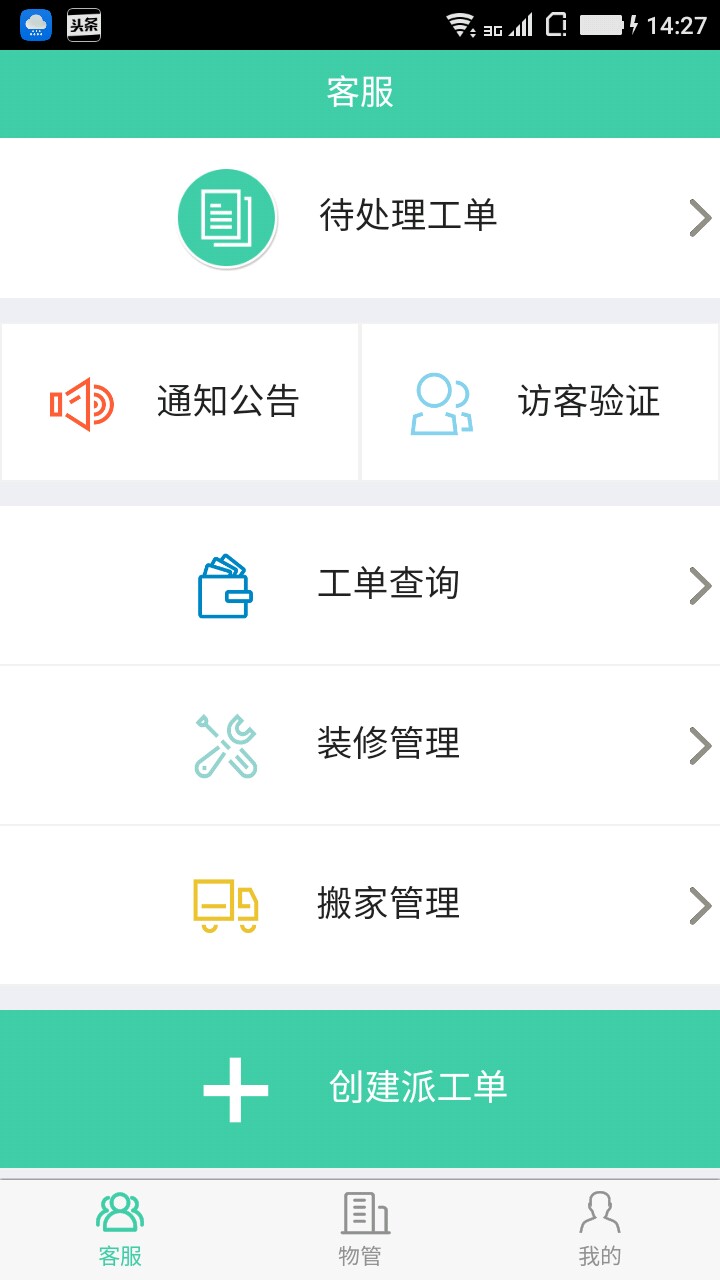The image size is (720, 1280).
Task: Open the 待处理工单 pending work orders row
Action: point(360,217)
